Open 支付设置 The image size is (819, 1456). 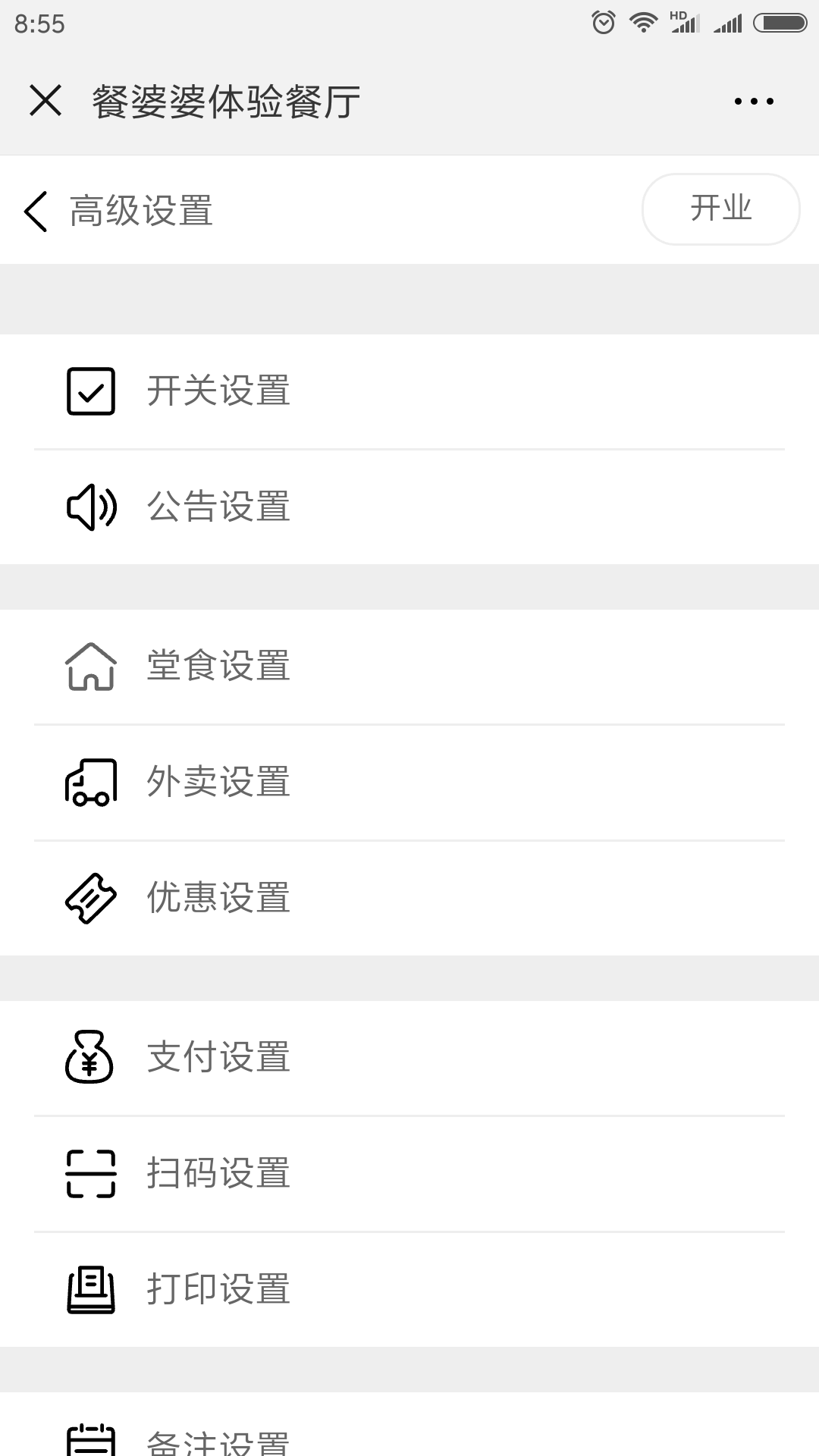click(409, 1058)
